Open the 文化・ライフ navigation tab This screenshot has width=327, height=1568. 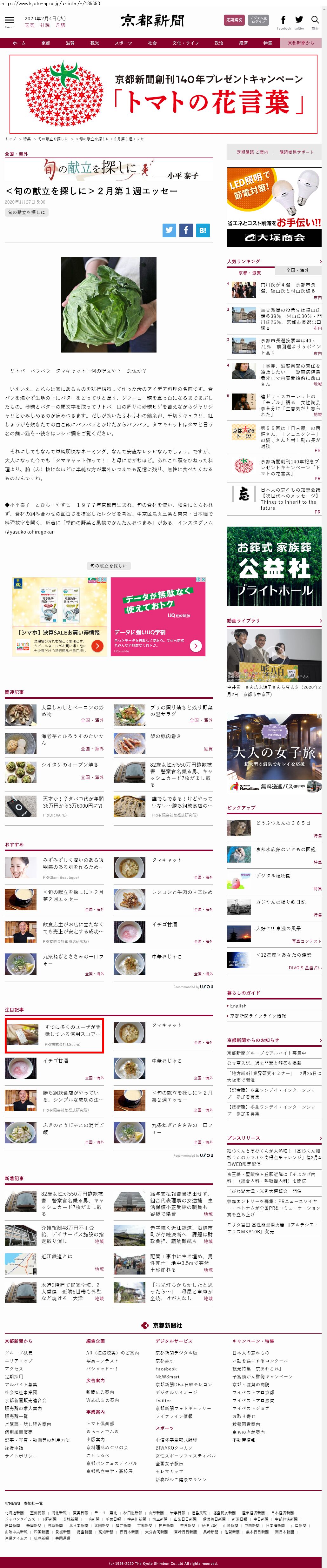(x=185, y=43)
